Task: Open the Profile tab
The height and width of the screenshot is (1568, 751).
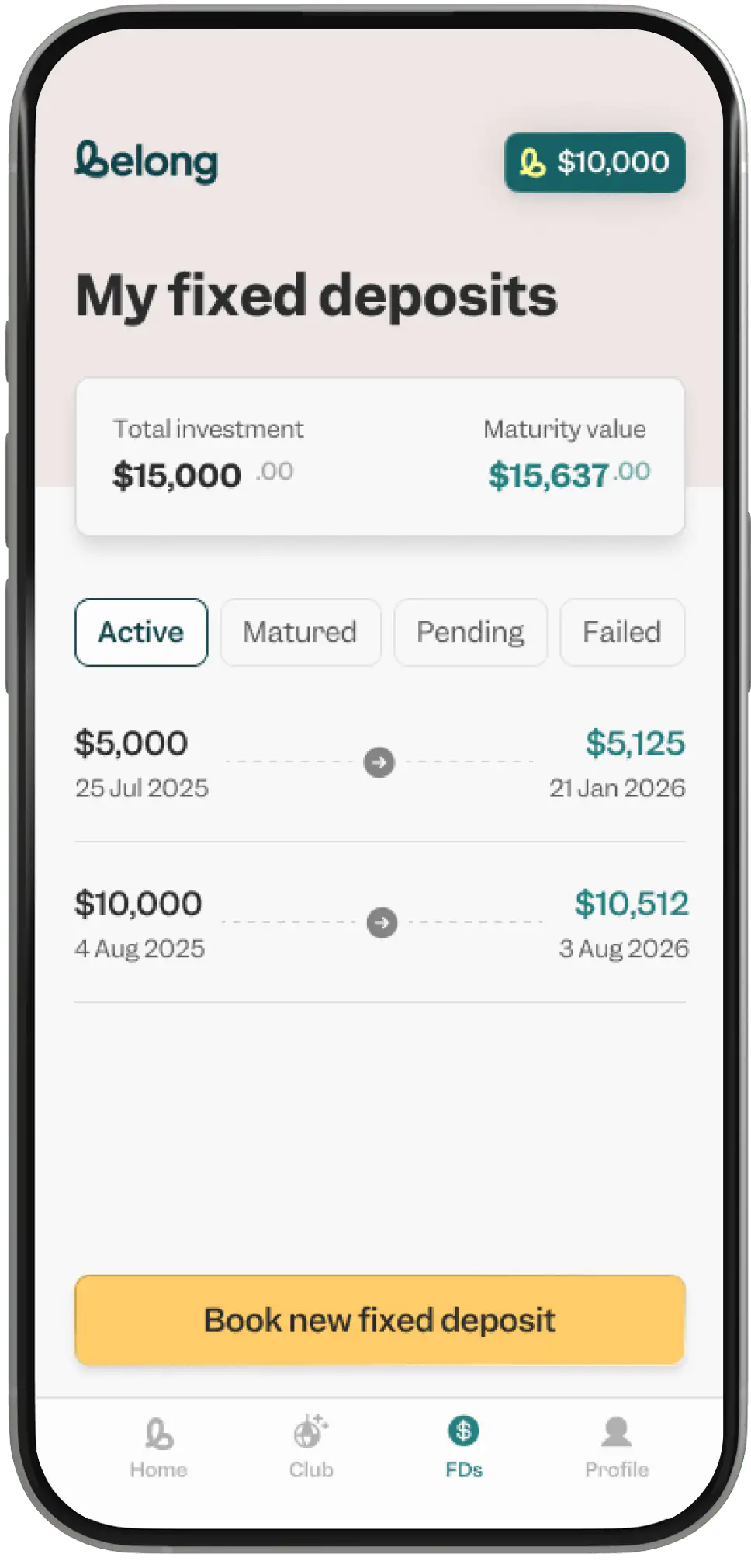Action: pyautogui.click(x=617, y=1448)
